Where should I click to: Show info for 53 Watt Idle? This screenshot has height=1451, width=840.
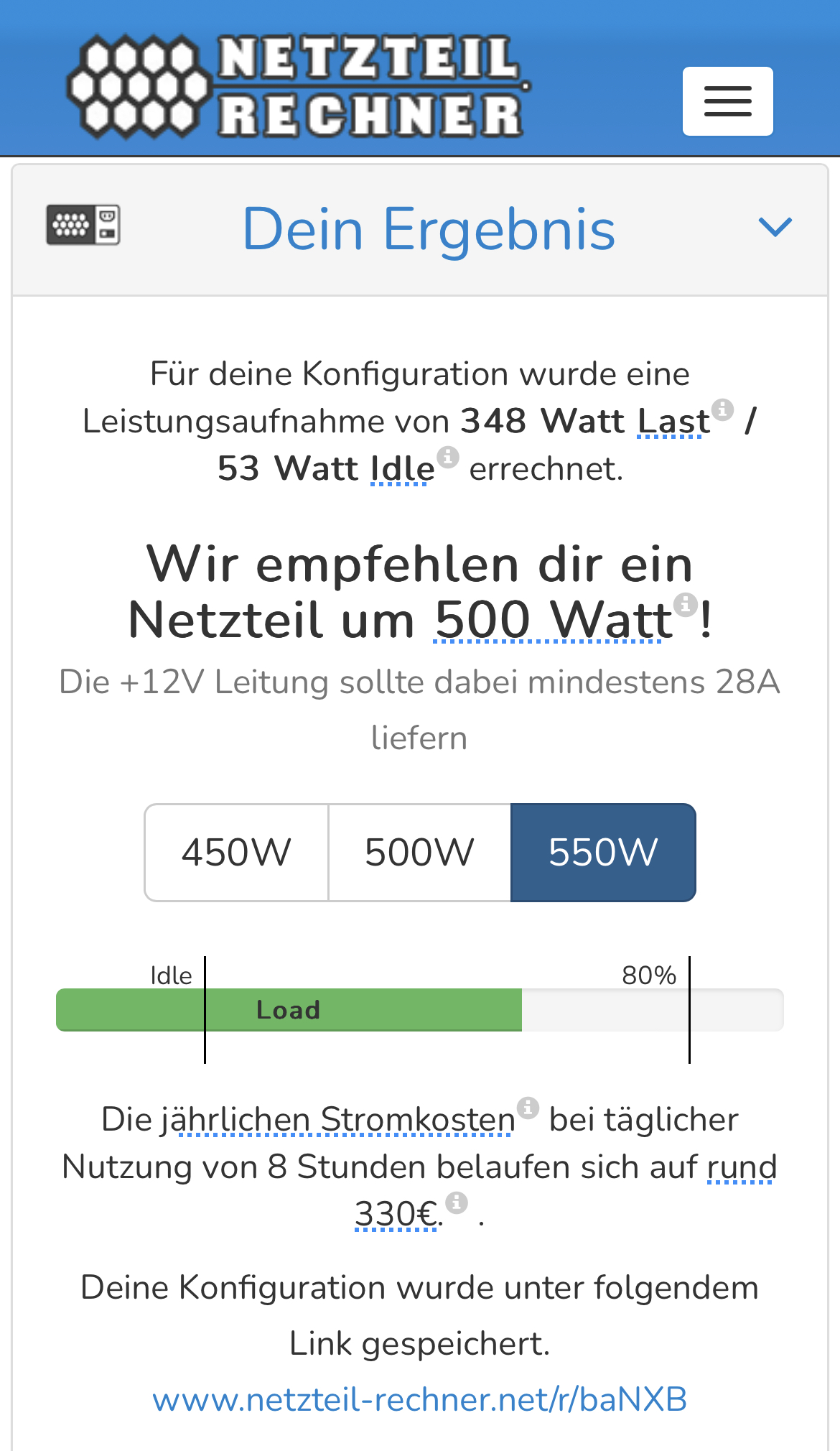(x=448, y=457)
